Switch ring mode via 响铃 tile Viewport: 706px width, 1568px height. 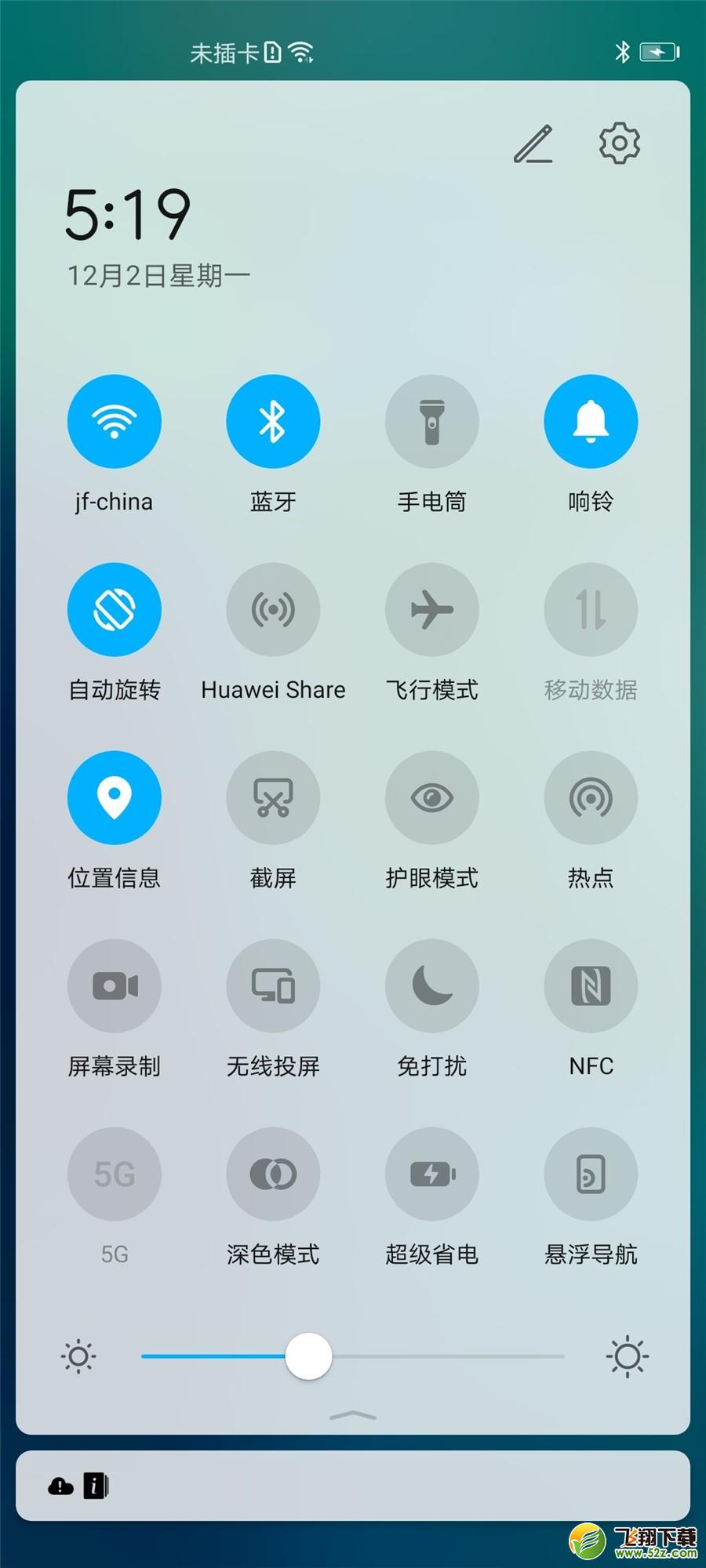pos(591,421)
